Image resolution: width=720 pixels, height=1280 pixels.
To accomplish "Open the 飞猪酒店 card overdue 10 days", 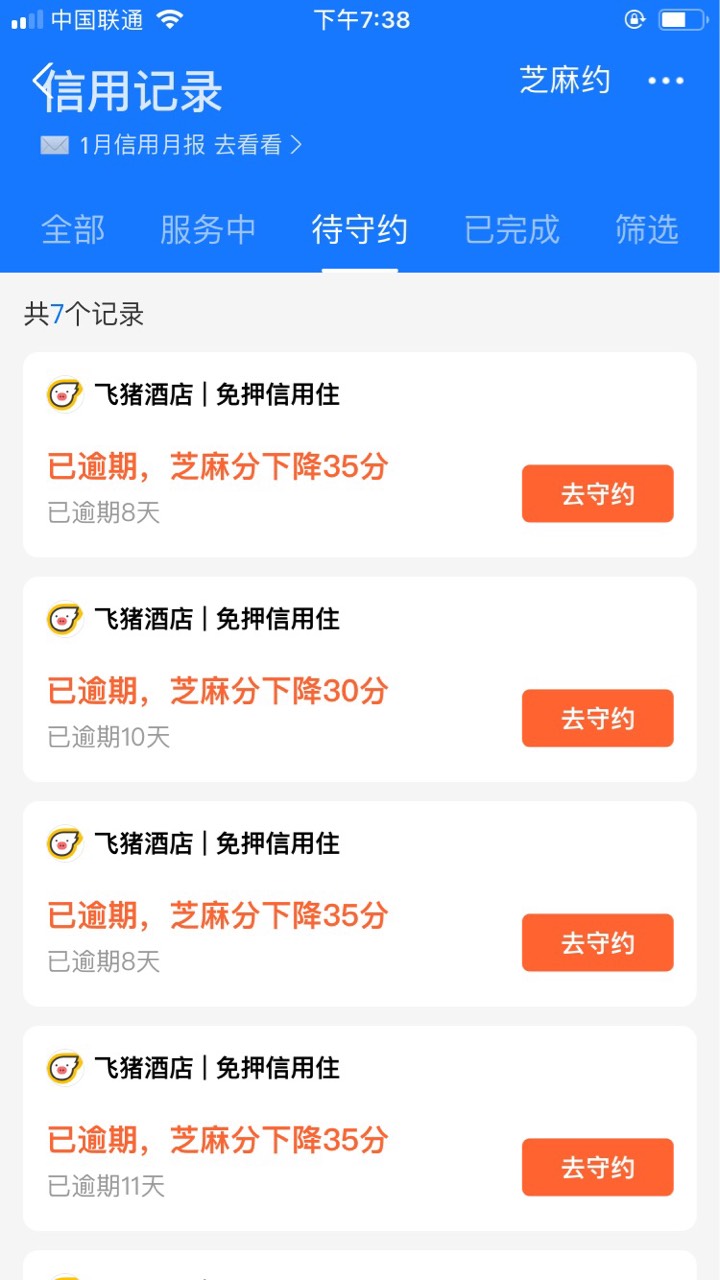I will pyautogui.click(x=360, y=679).
